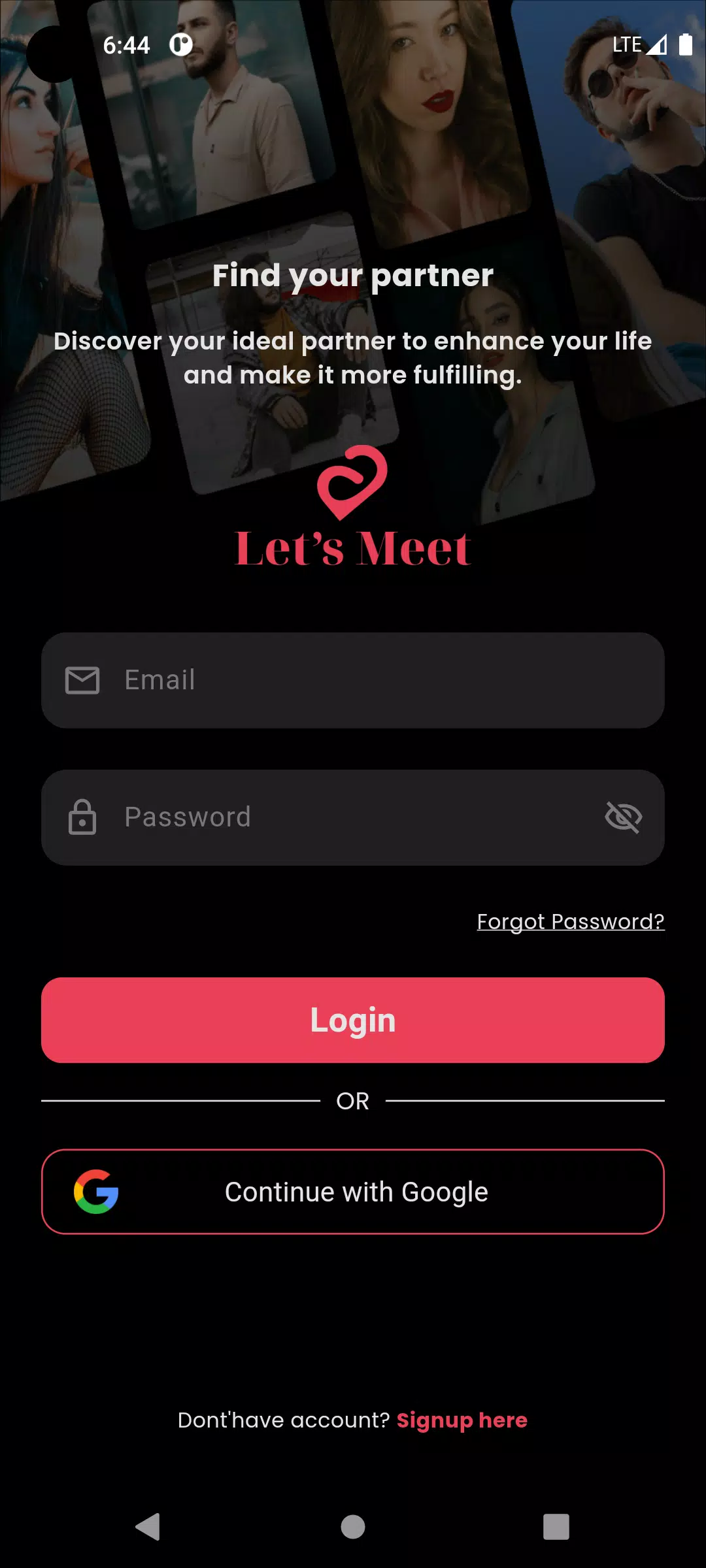Click the Find your partner heading

(353, 275)
